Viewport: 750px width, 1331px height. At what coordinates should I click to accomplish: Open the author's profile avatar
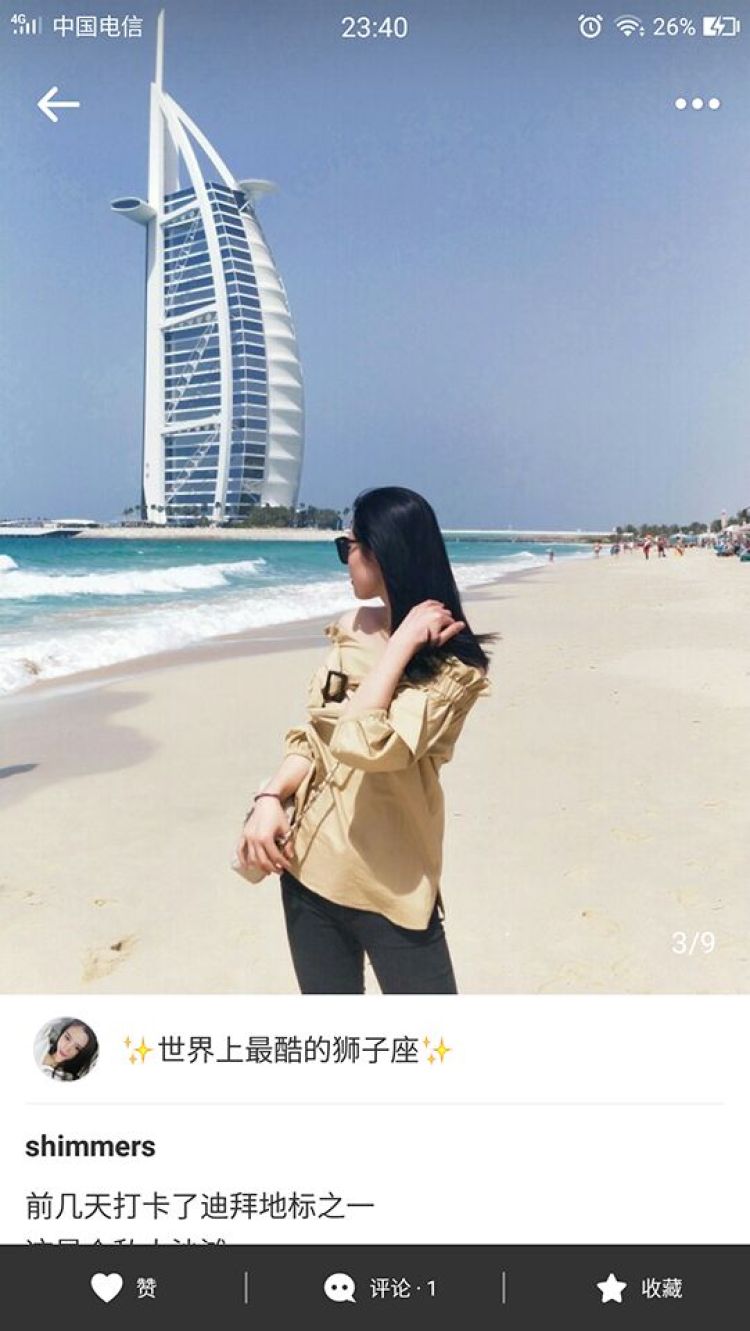[66, 1049]
